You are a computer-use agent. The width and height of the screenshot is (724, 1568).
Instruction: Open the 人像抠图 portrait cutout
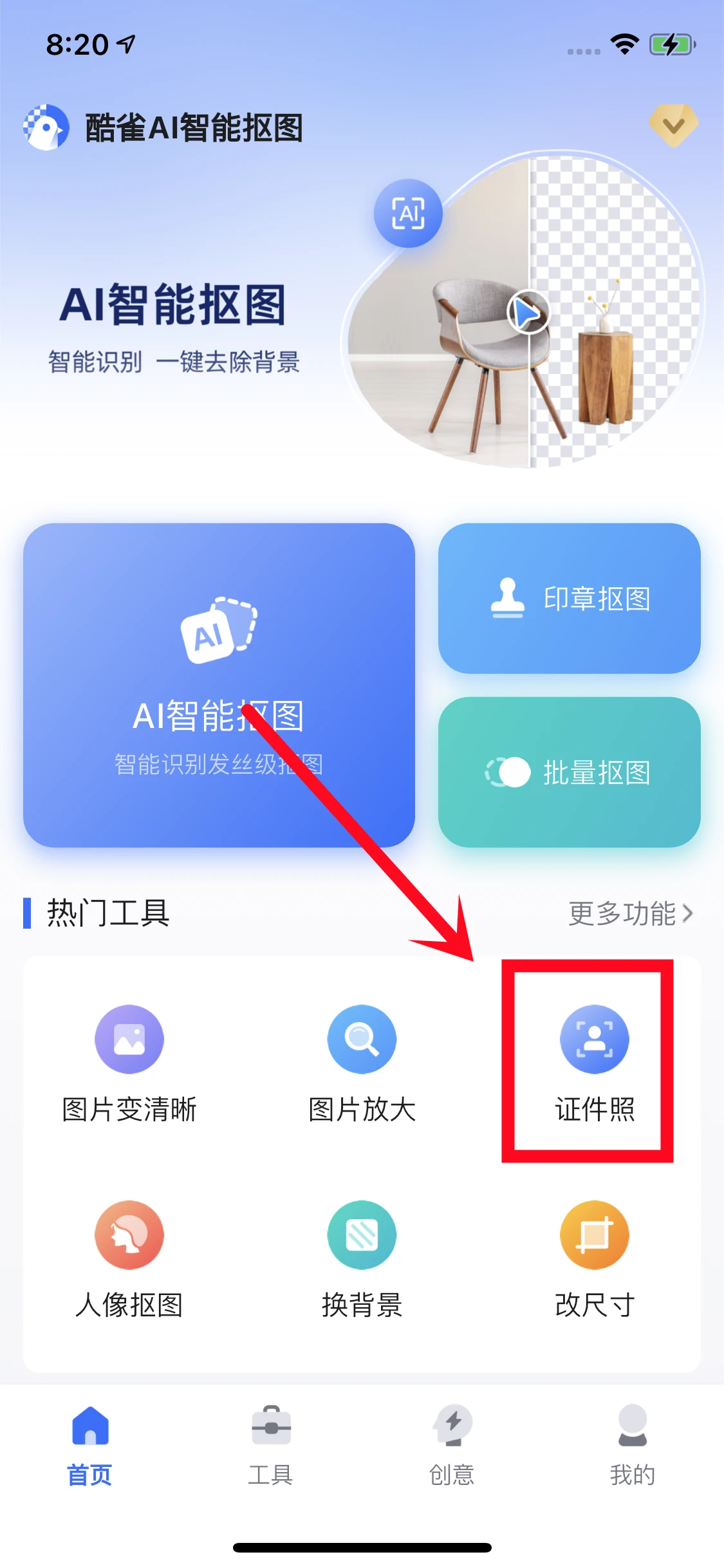[129, 1260]
